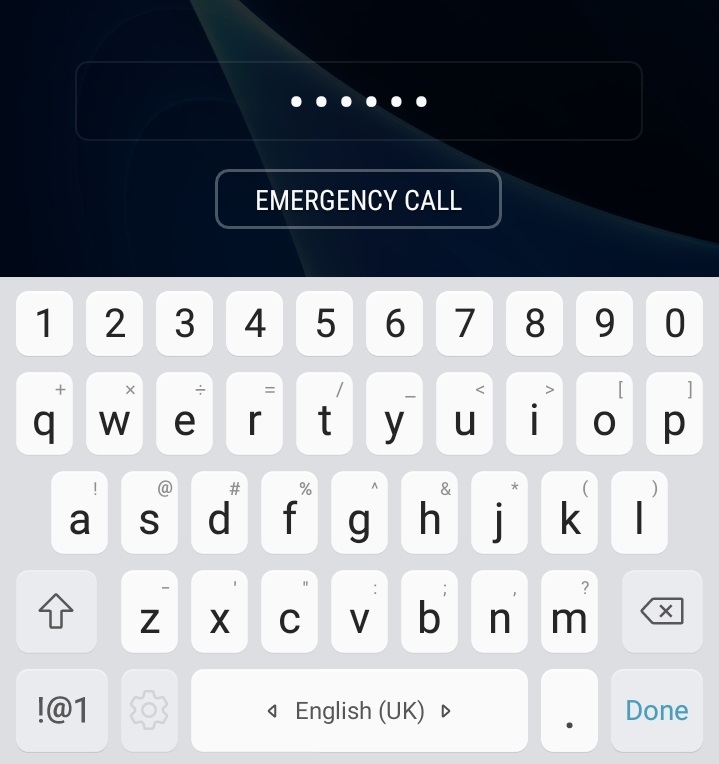This screenshot has height=764, width=719.
Task: Open the Emergency Call dialer
Action: click(358, 200)
